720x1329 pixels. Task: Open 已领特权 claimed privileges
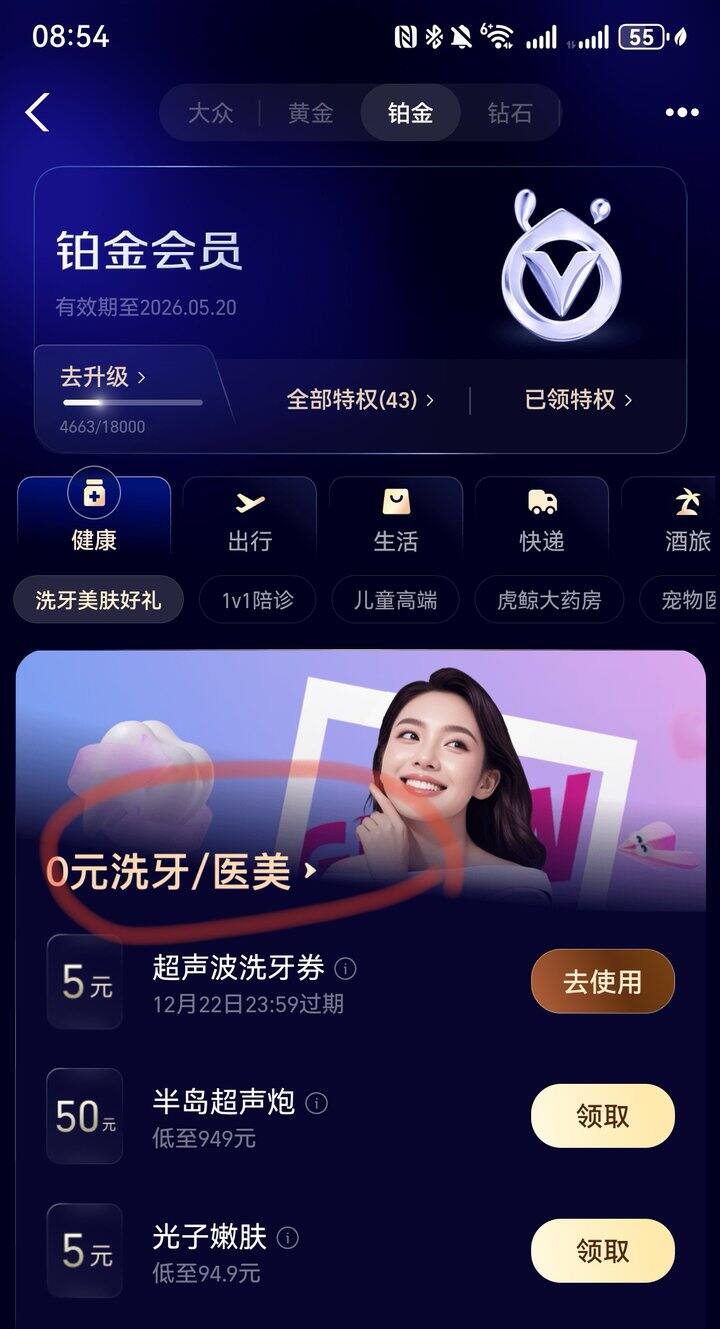[x=578, y=400]
